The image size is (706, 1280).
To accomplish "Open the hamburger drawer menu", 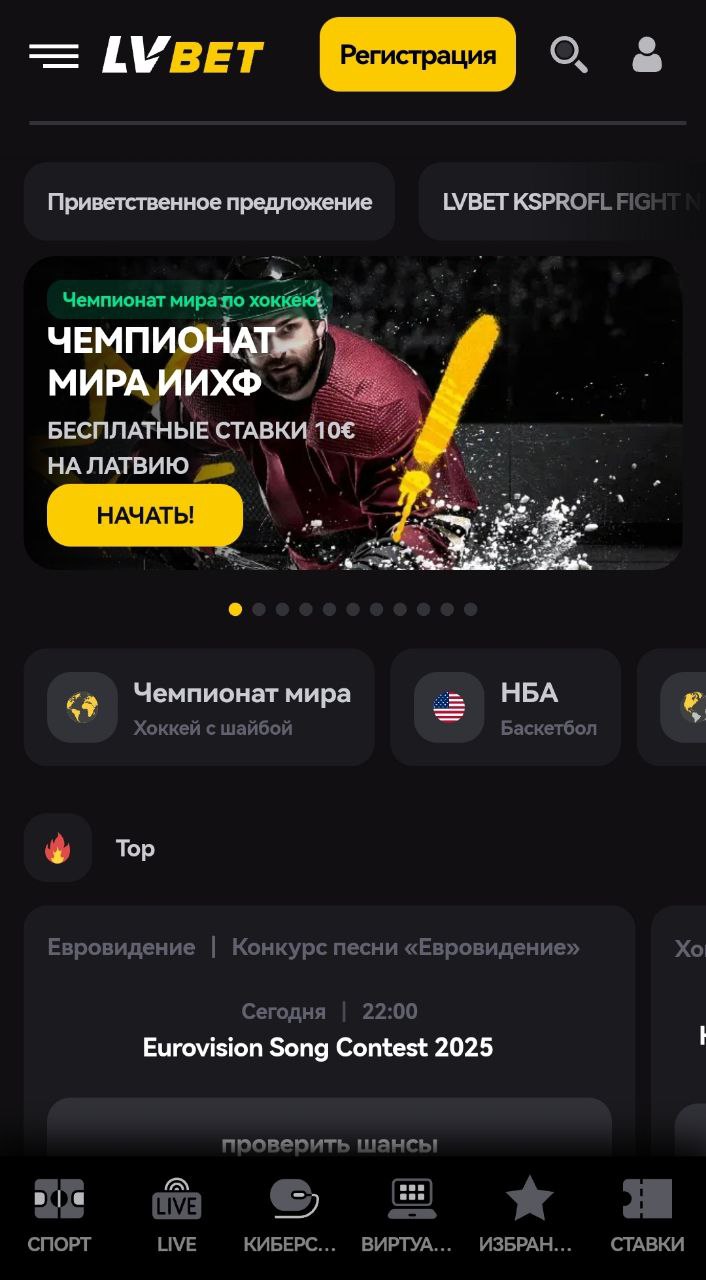I will pyautogui.click(x=54, y=56).
